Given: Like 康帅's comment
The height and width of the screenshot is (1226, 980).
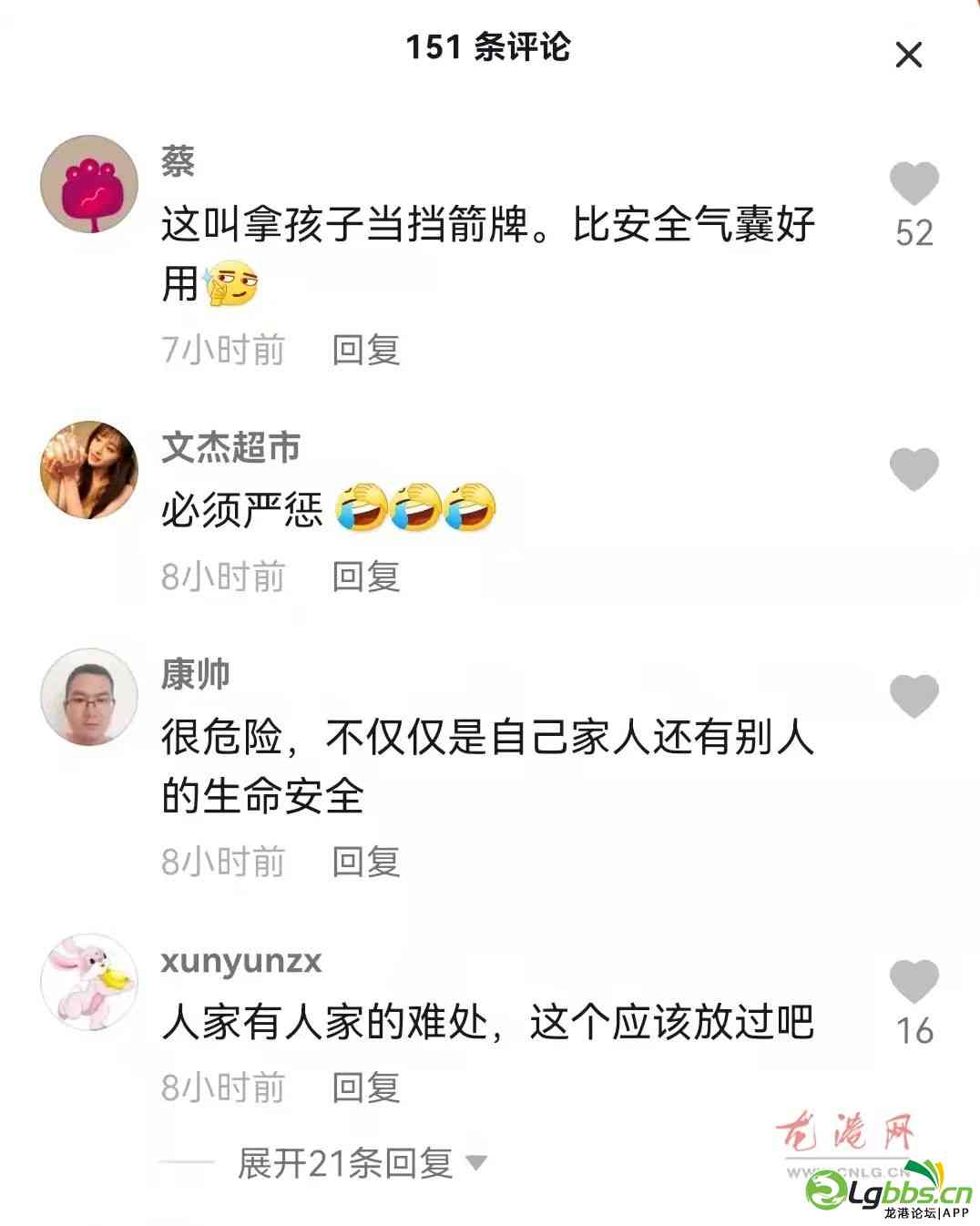Looking at the screenshot, I should click(914, 697).
